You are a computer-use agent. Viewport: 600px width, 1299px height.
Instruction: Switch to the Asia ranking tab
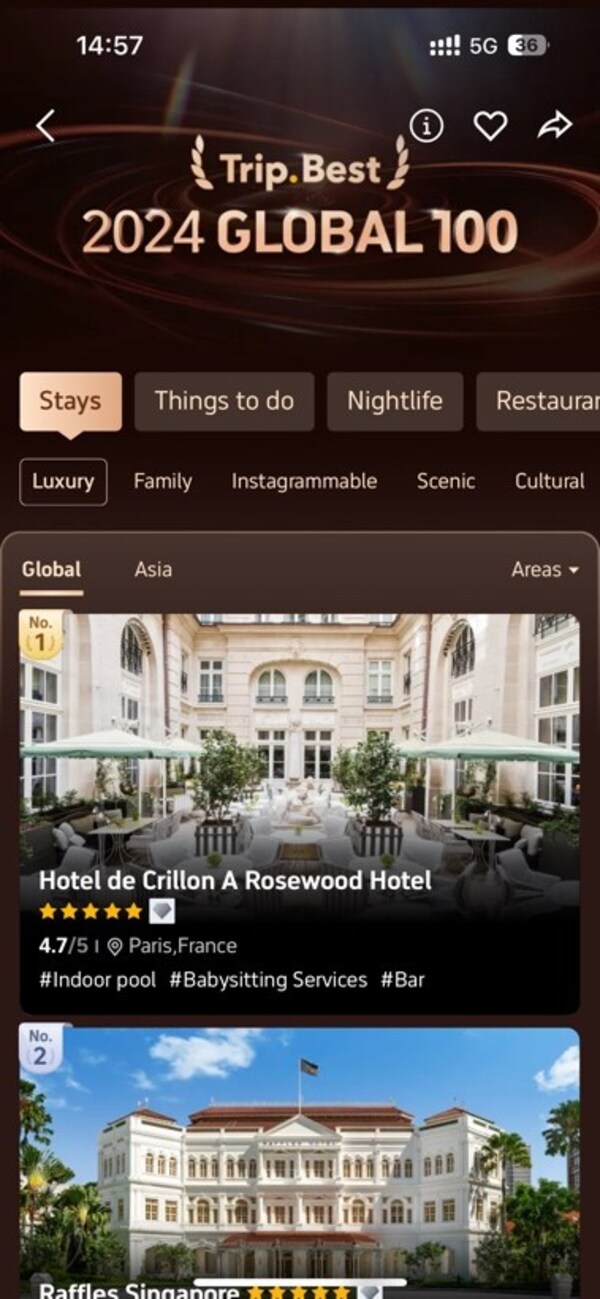point(153,570)
